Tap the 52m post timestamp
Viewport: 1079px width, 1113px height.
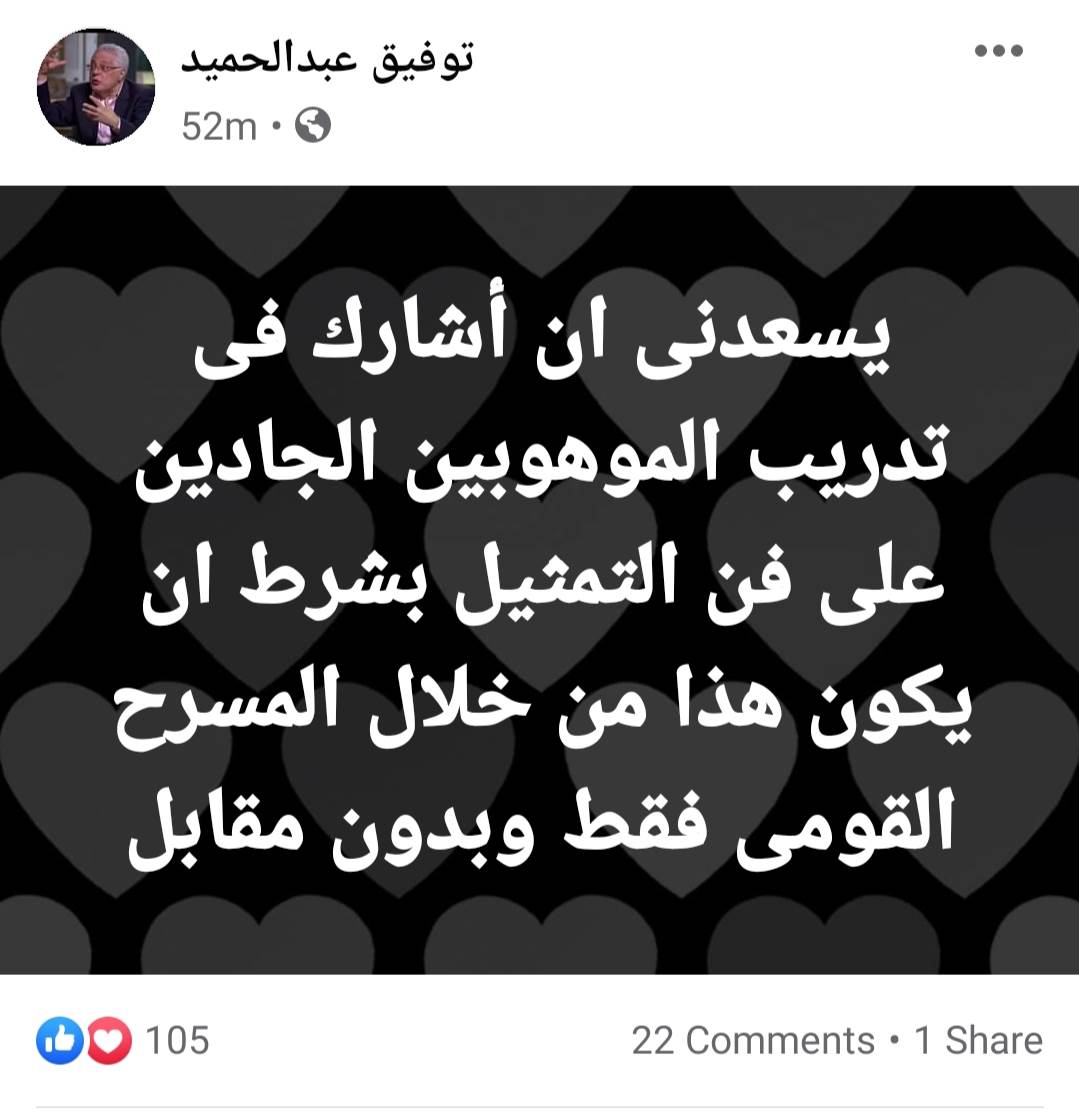220,127
